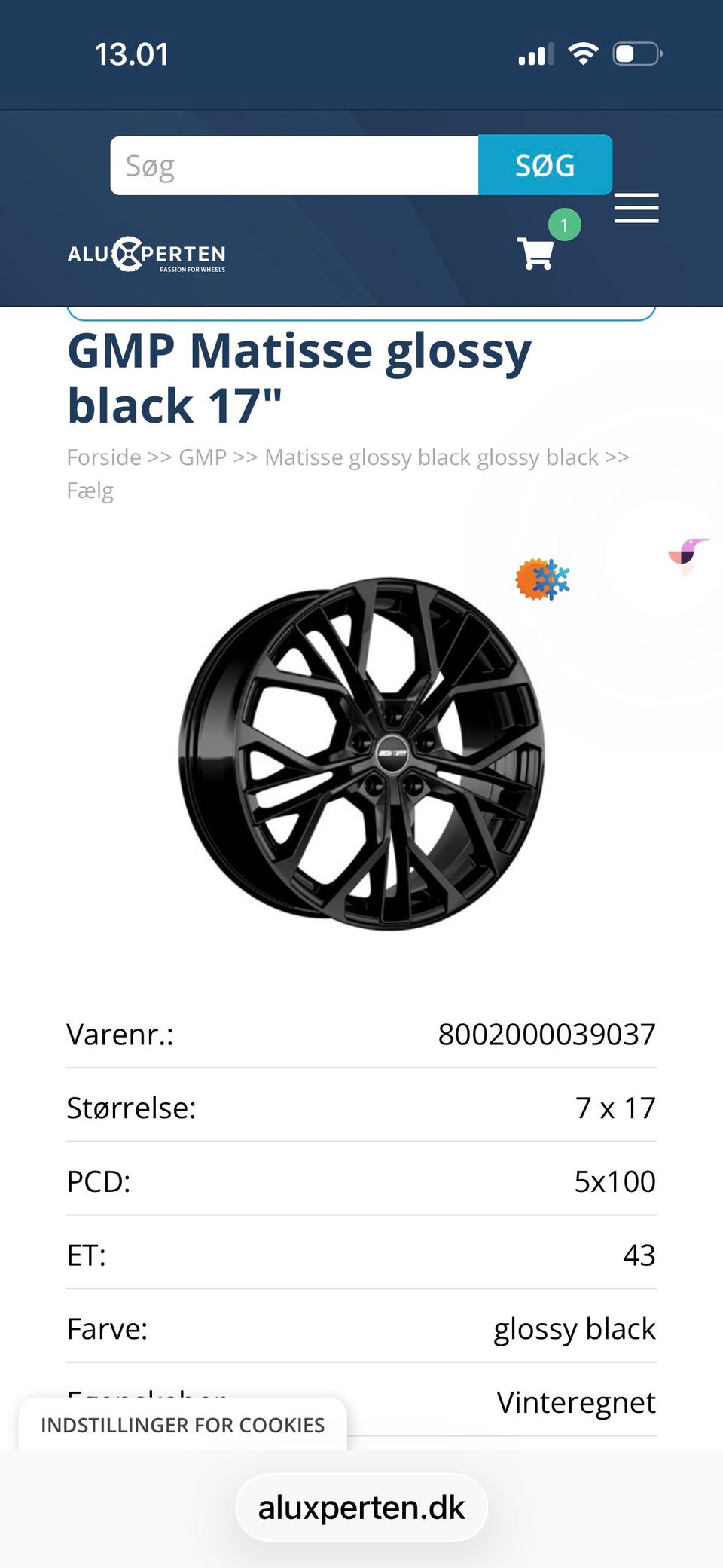Enlarge the black wheel product image
This screenshot has height=1568, width=723.
coord(361,753)
